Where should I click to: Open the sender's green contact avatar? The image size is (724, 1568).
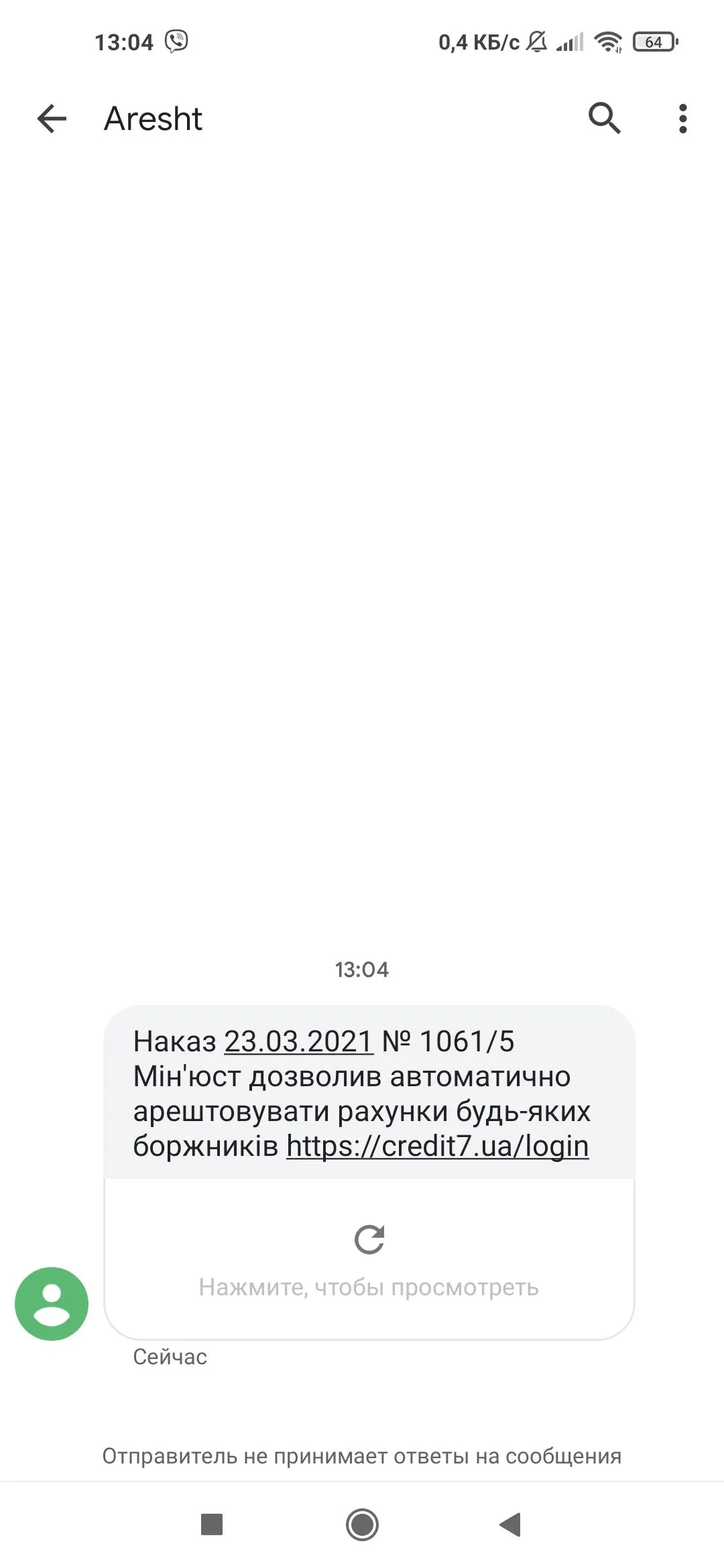click(52, 1303)
